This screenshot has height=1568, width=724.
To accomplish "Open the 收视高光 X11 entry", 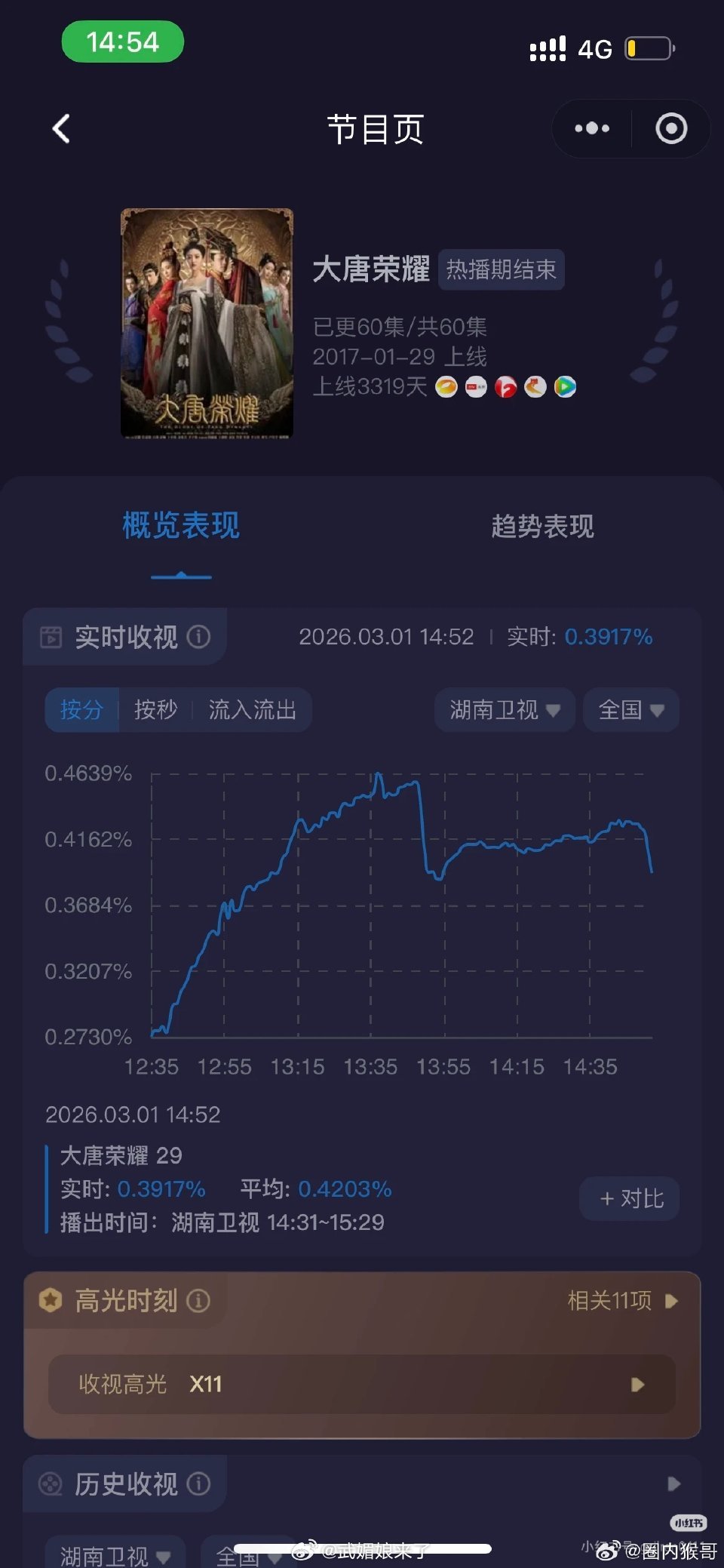I will click(x=362, y=1384).
